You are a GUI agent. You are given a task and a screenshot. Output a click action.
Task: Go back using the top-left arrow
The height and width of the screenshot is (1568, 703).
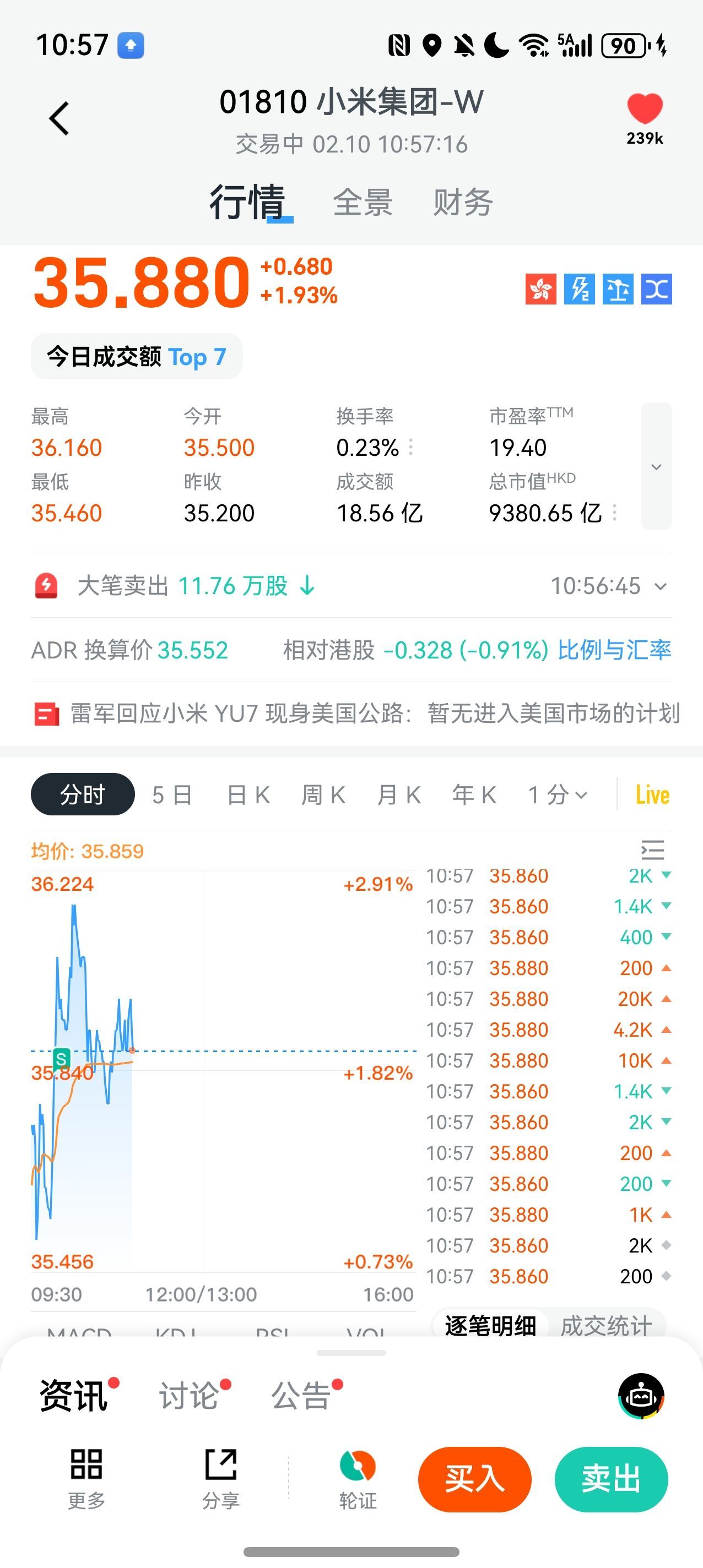click(59, 118)
